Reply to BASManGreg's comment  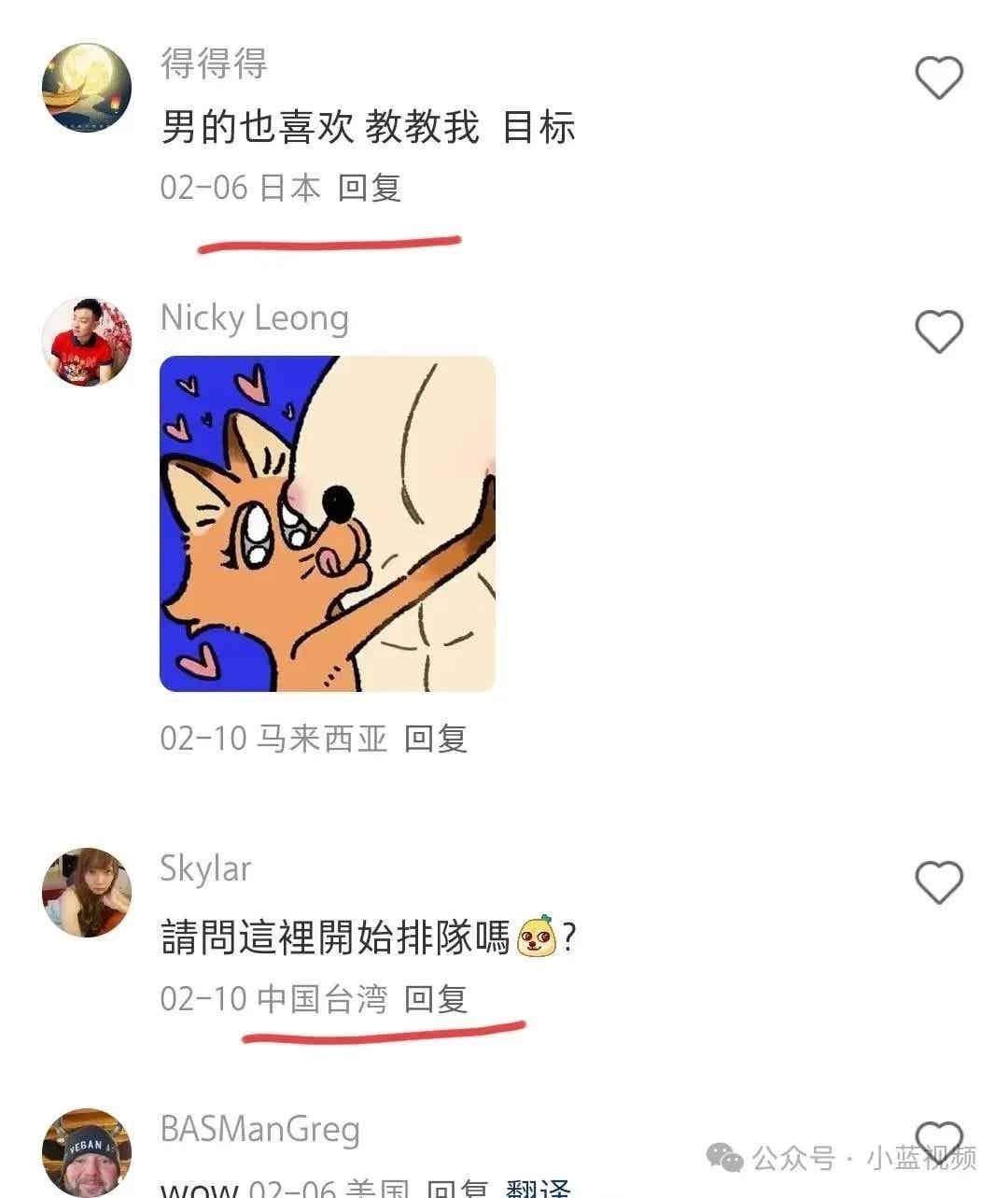pos(457,1189)
